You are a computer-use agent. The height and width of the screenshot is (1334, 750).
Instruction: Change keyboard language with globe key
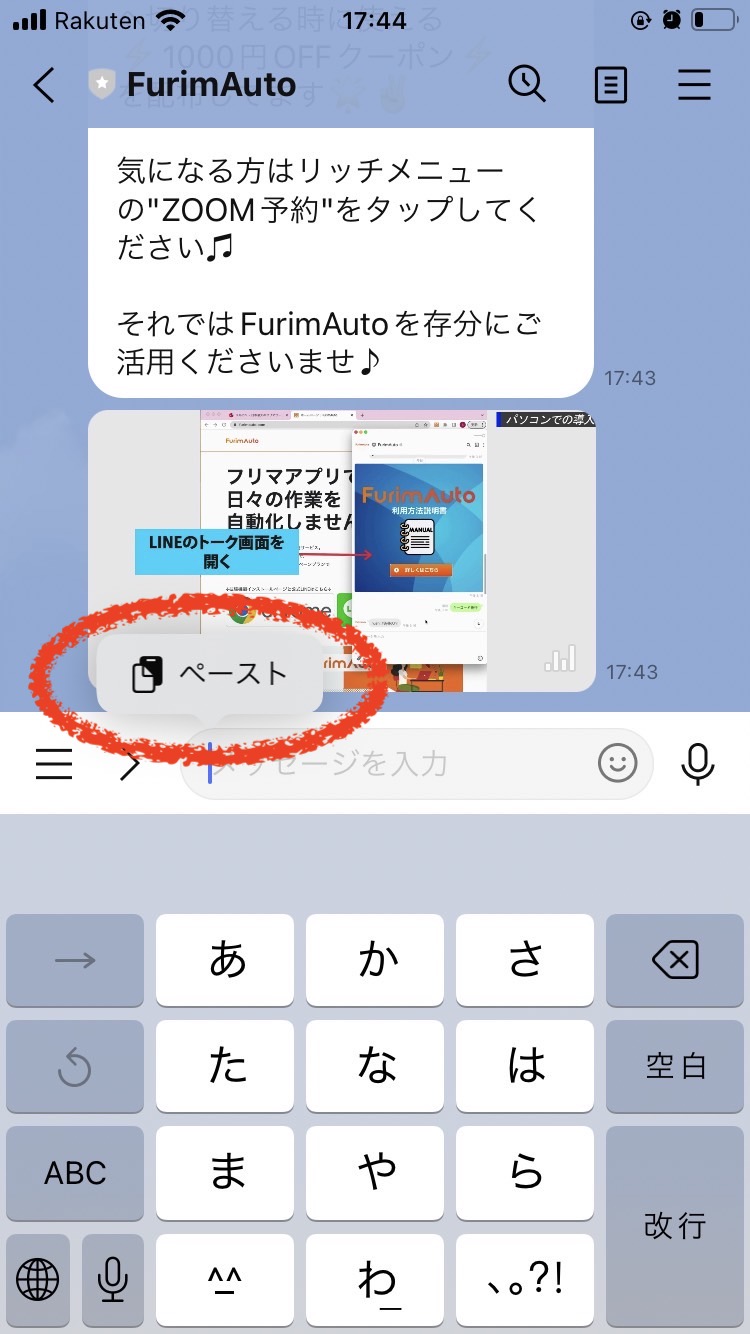click(38, 1279)
